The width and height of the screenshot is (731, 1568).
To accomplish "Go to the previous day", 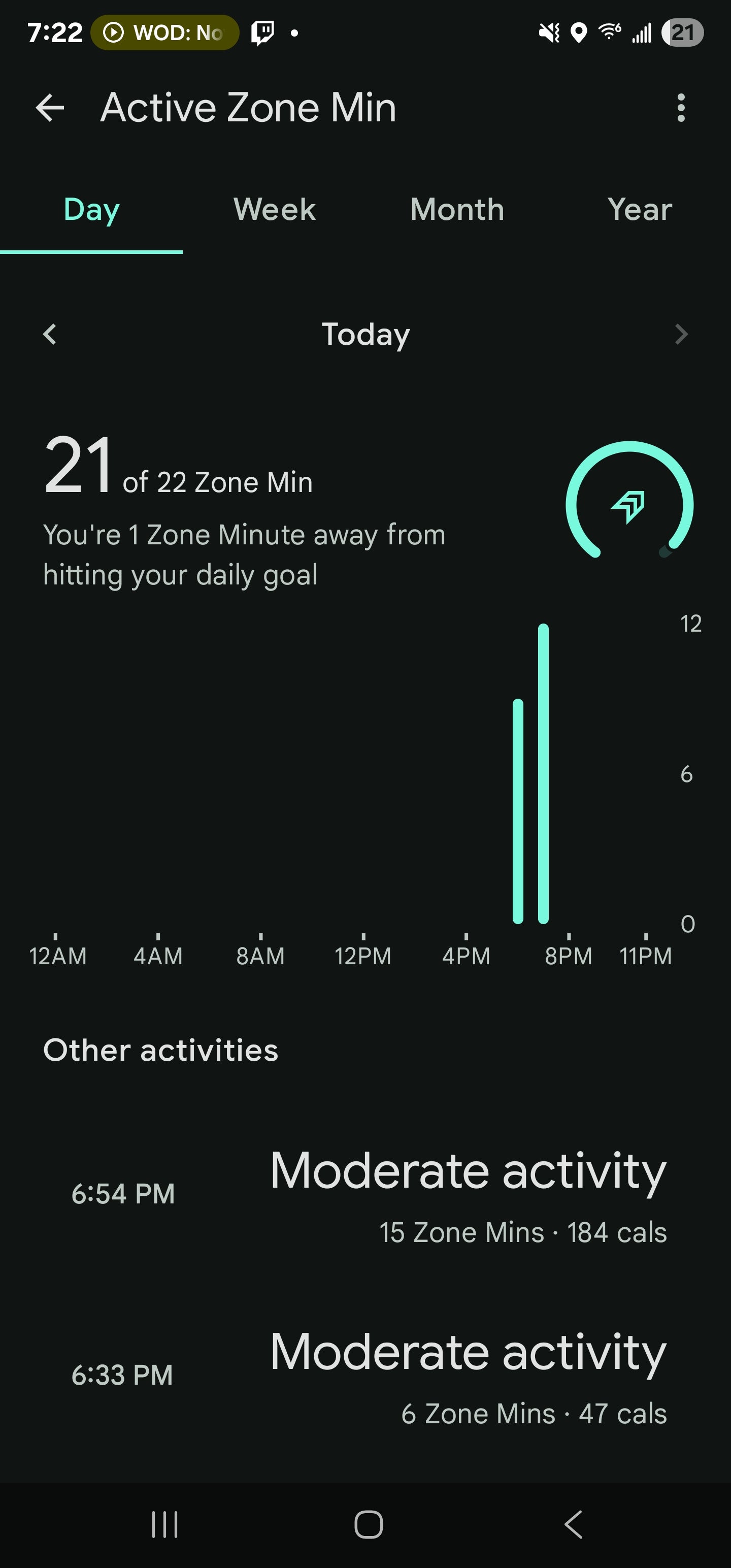I will 50,334.
